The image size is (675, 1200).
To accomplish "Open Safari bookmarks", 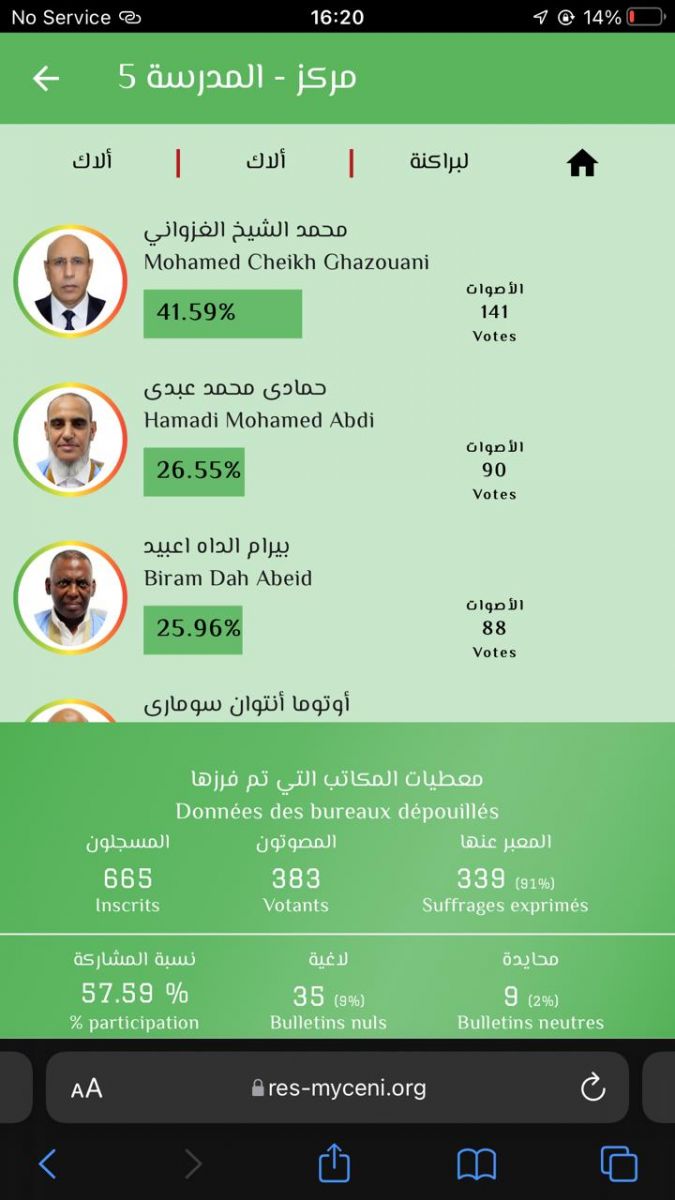I will coord(477,1164).
